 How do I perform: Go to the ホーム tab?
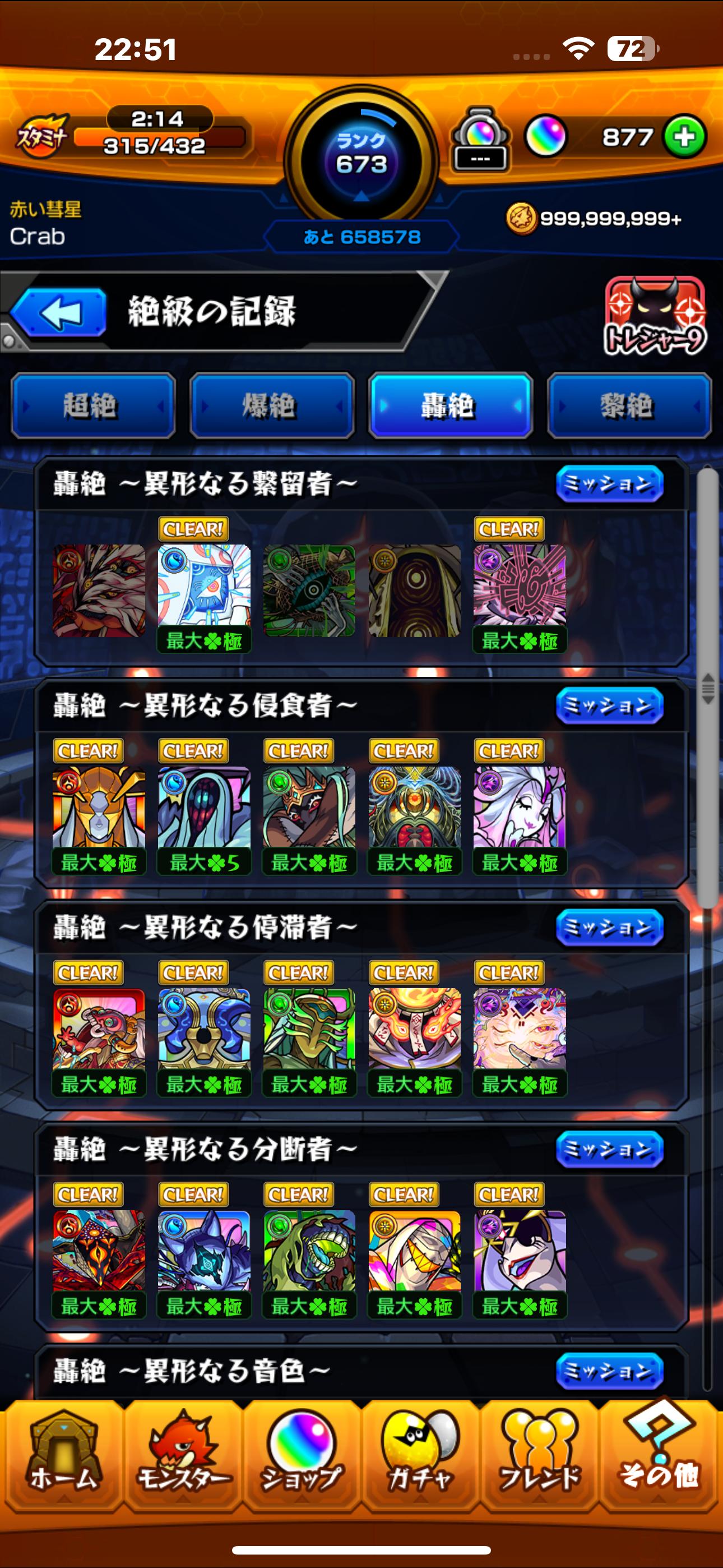62,1456
